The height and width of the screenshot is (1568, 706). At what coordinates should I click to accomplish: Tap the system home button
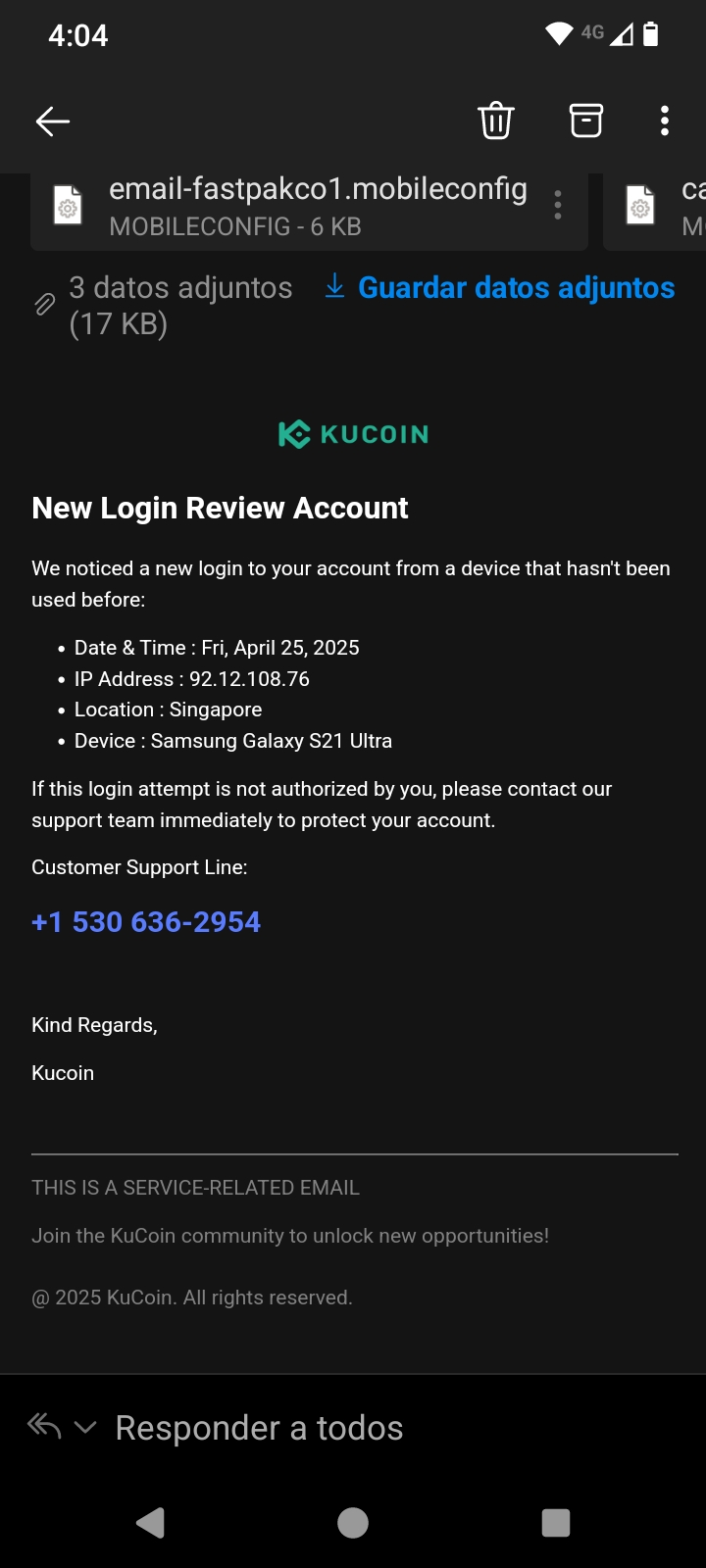pyautogui.click(x=353, y=1522)
